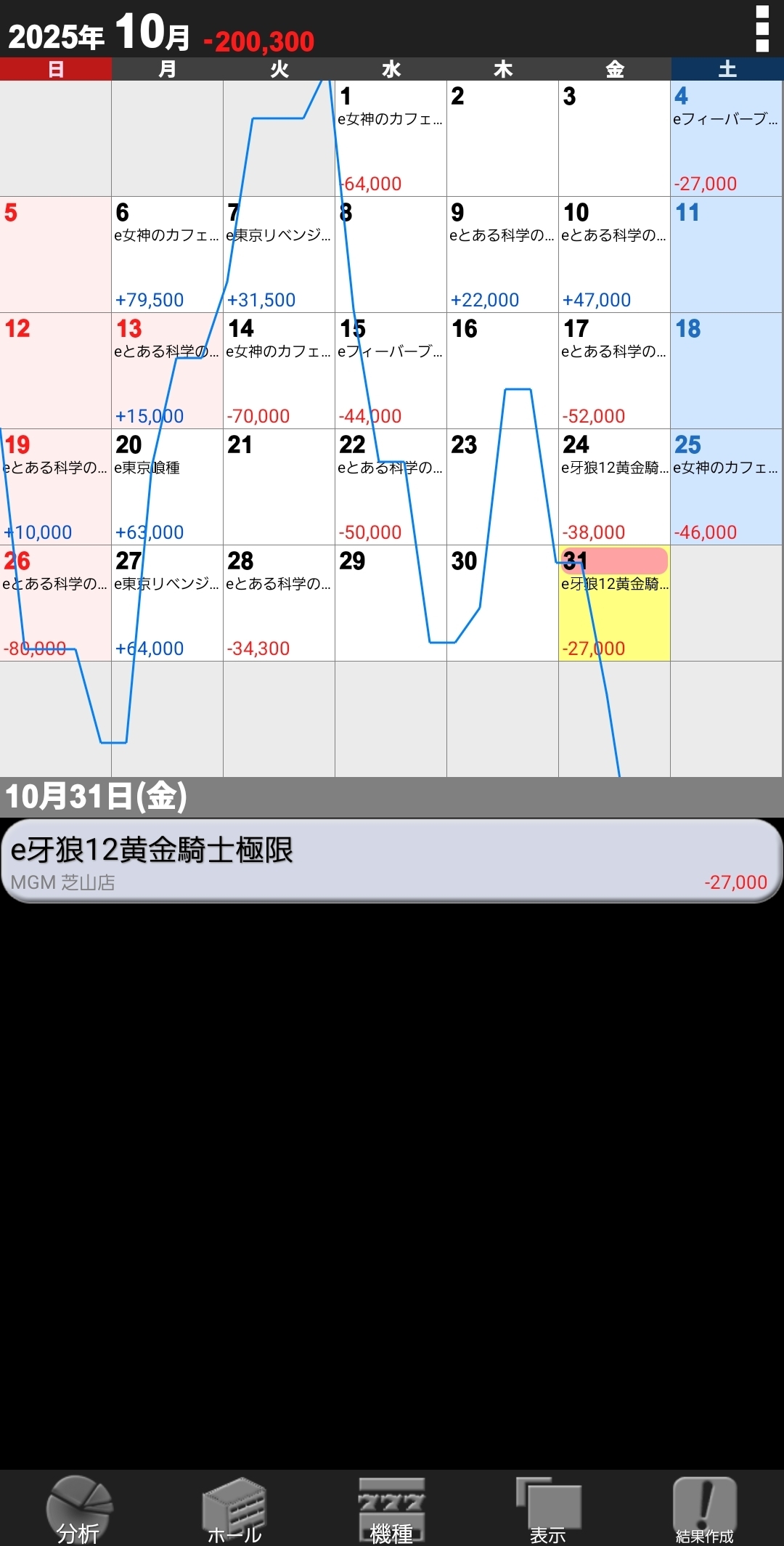784x1546 pixels.
Task: Open the overflow menu
Action: click(x=762, y=29)
